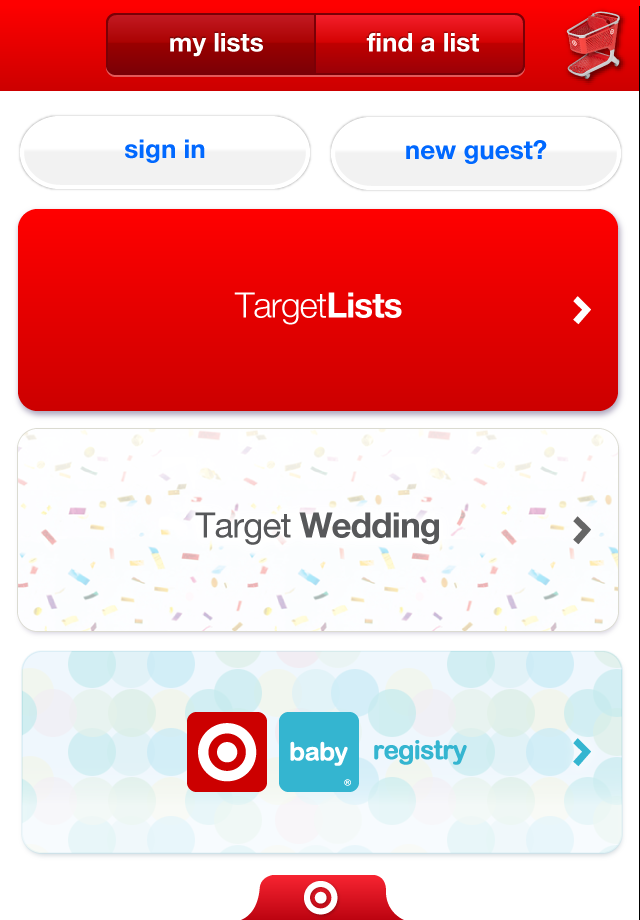Open the Target baby registry
Image resolution: width=640 pixels, height=920 pixels.
[x=322, y=752]
